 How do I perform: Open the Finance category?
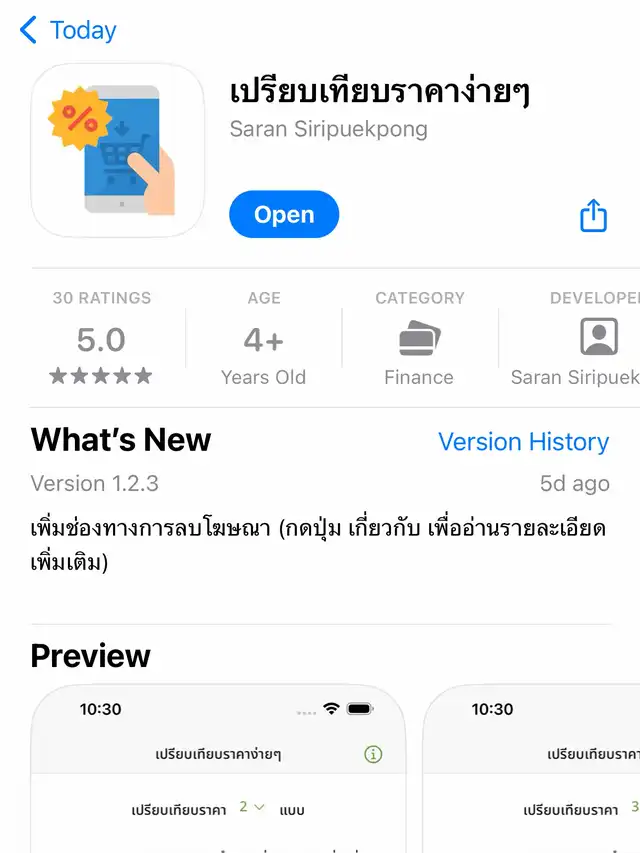[x=419, y=338]
